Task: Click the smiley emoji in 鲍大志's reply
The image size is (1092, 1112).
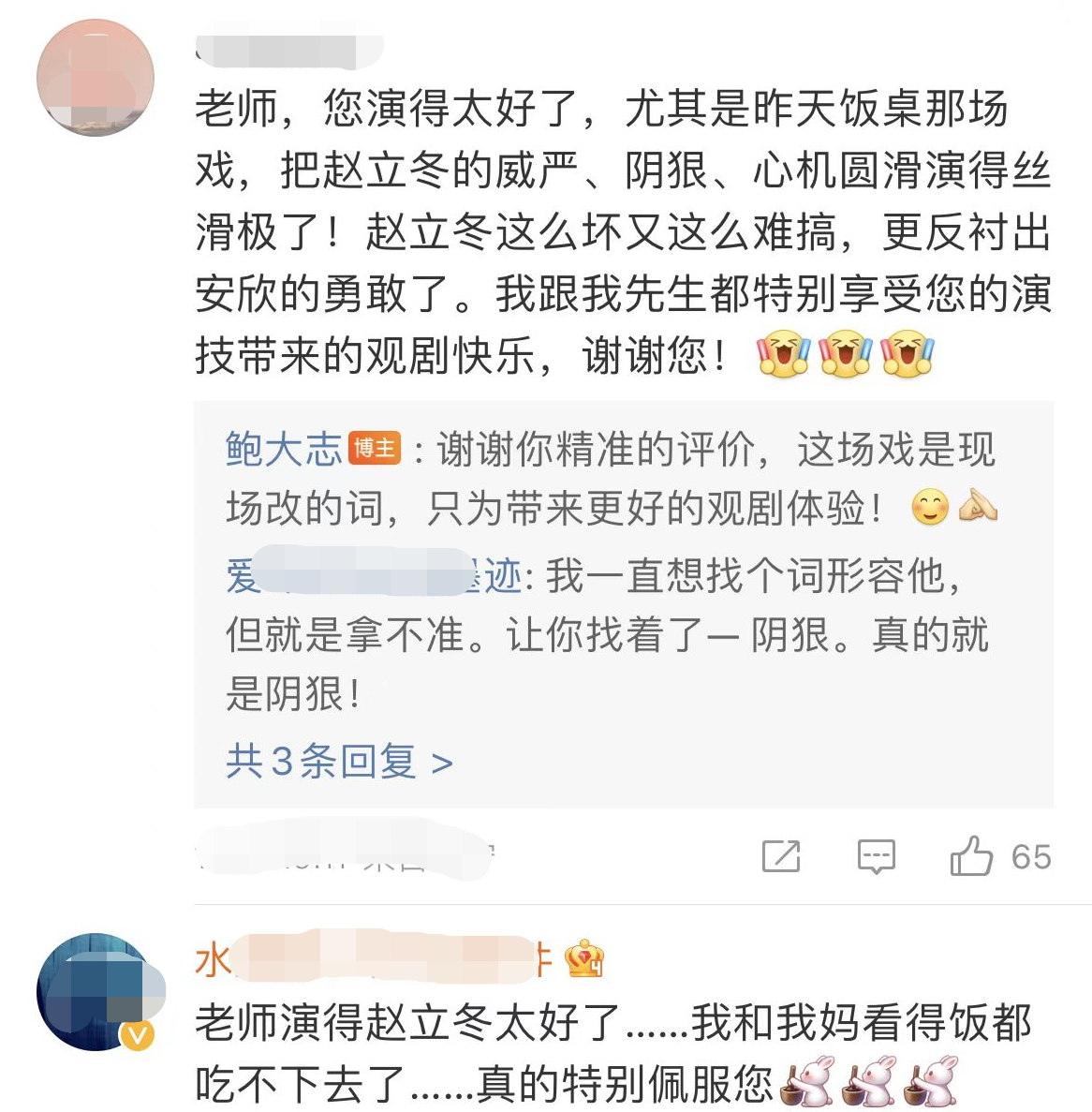Action: click(930, 507)
